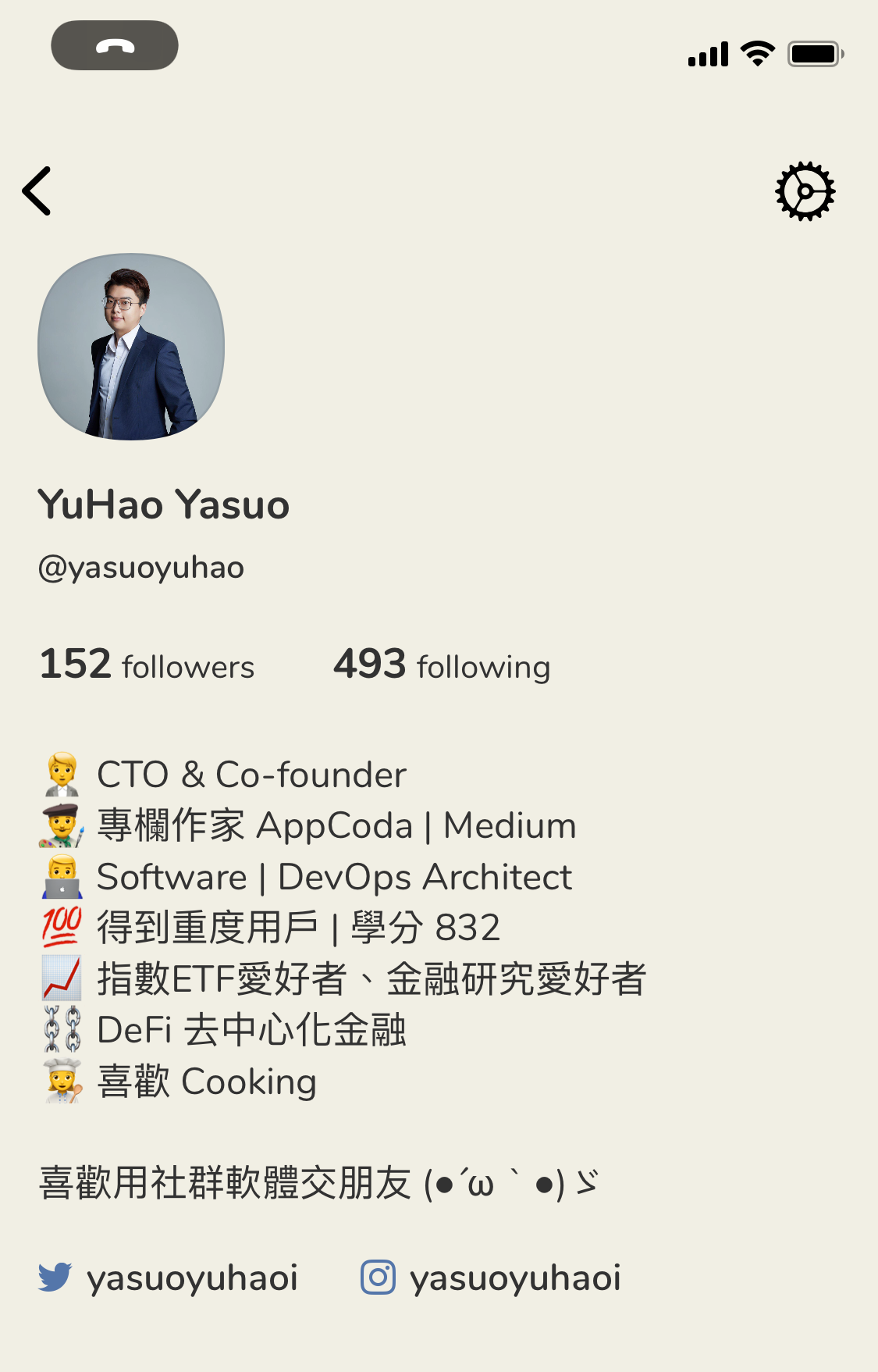Open the settings gear

(x=805, y=191)
